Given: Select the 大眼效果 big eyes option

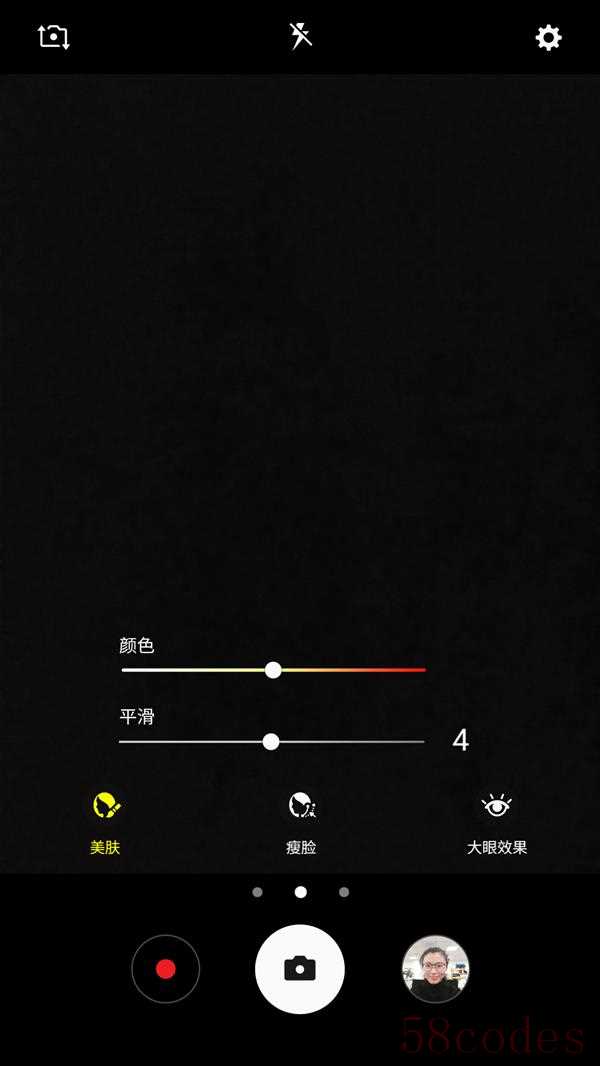Looking at the screenshot, I should pos(496,822).
